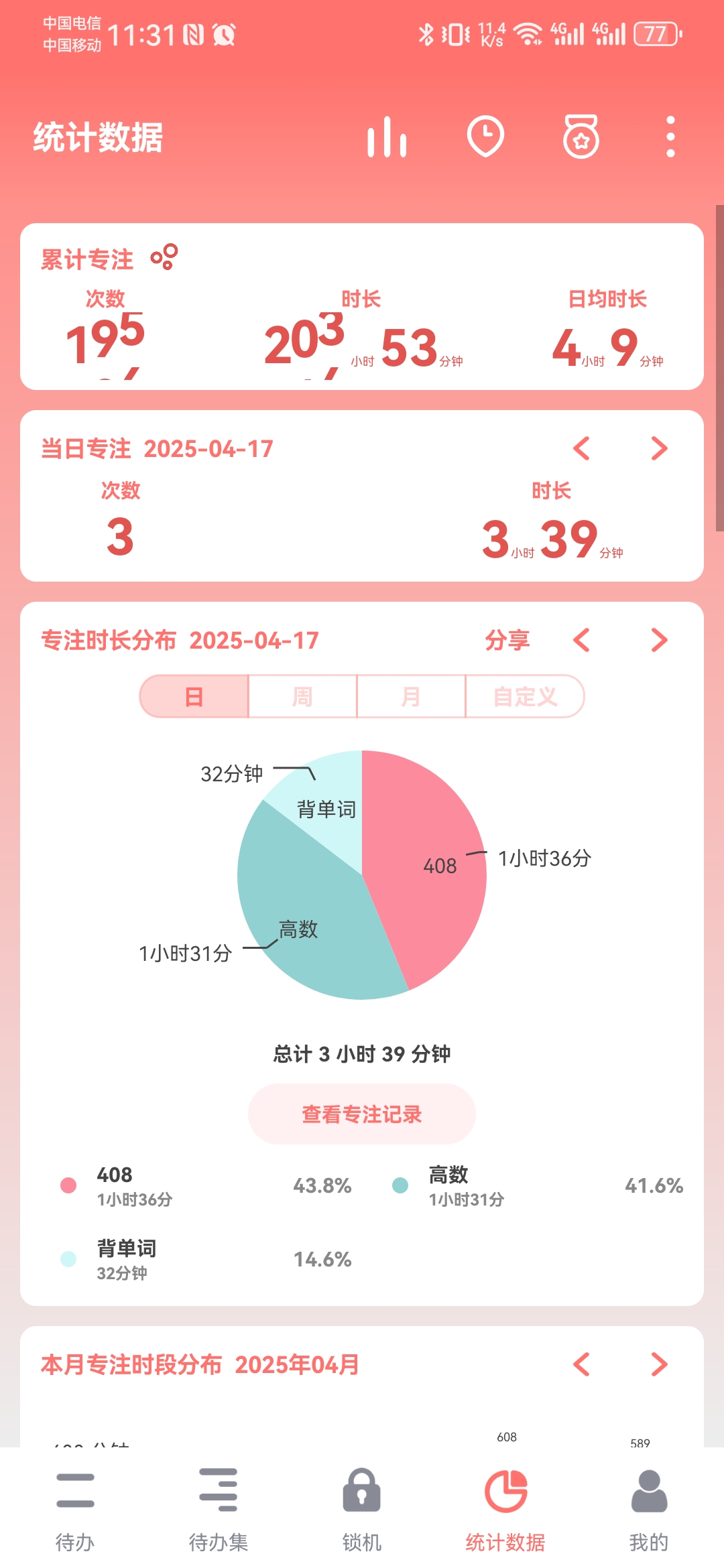
Task: Go to next day in 当日专注
Action: pos(660,448)
